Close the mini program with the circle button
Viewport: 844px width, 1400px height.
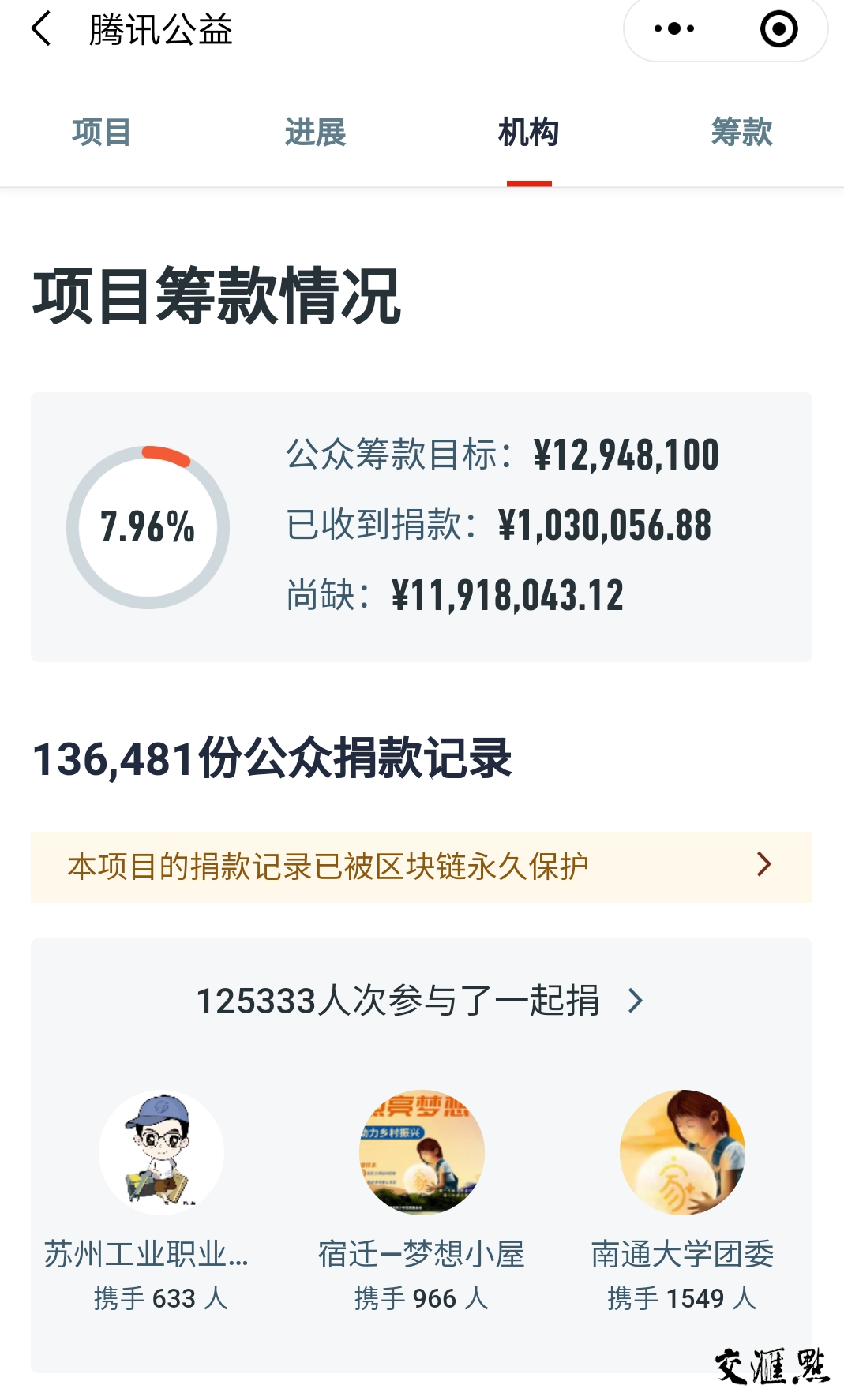(778, 29)
